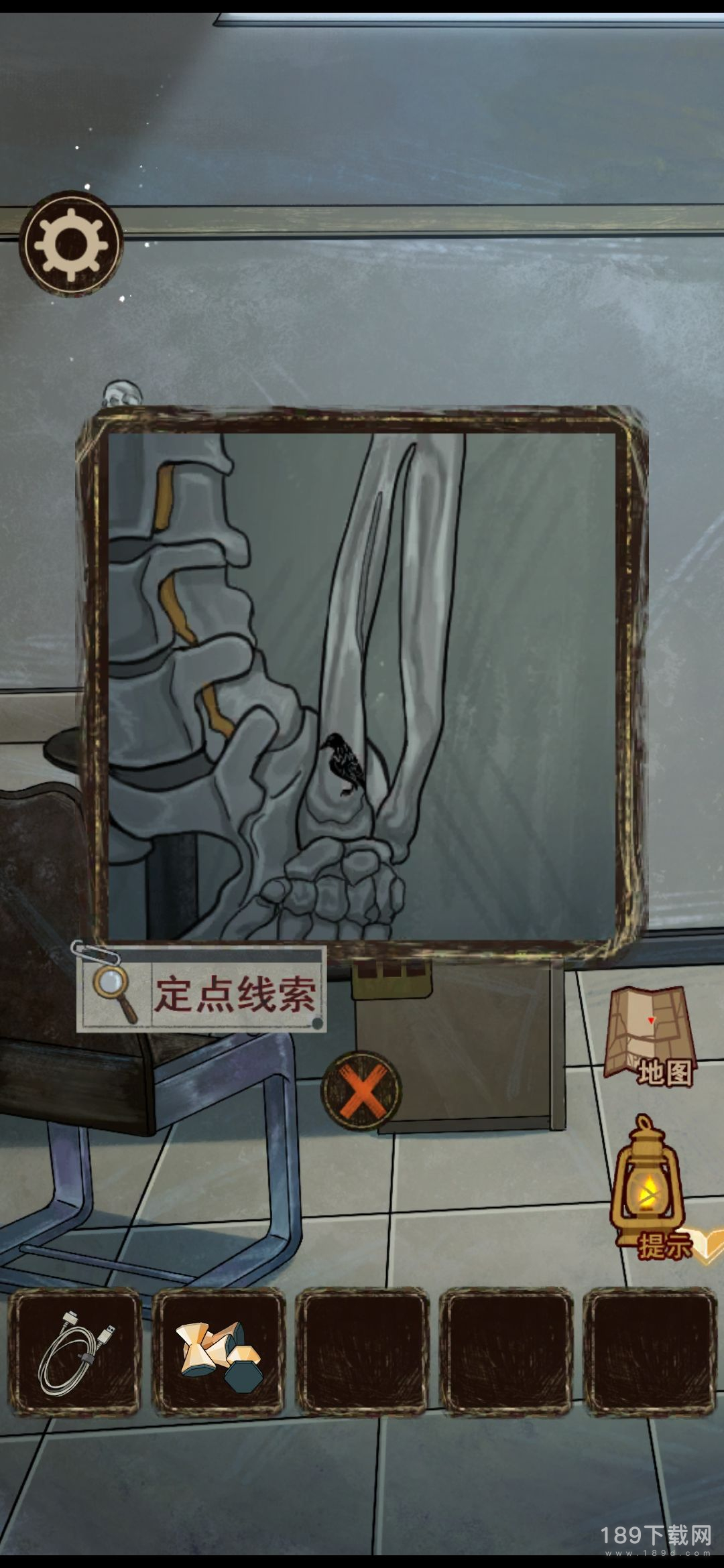
Task: Select the stone fragments inventory item
Action: (x=219, y=1354)
